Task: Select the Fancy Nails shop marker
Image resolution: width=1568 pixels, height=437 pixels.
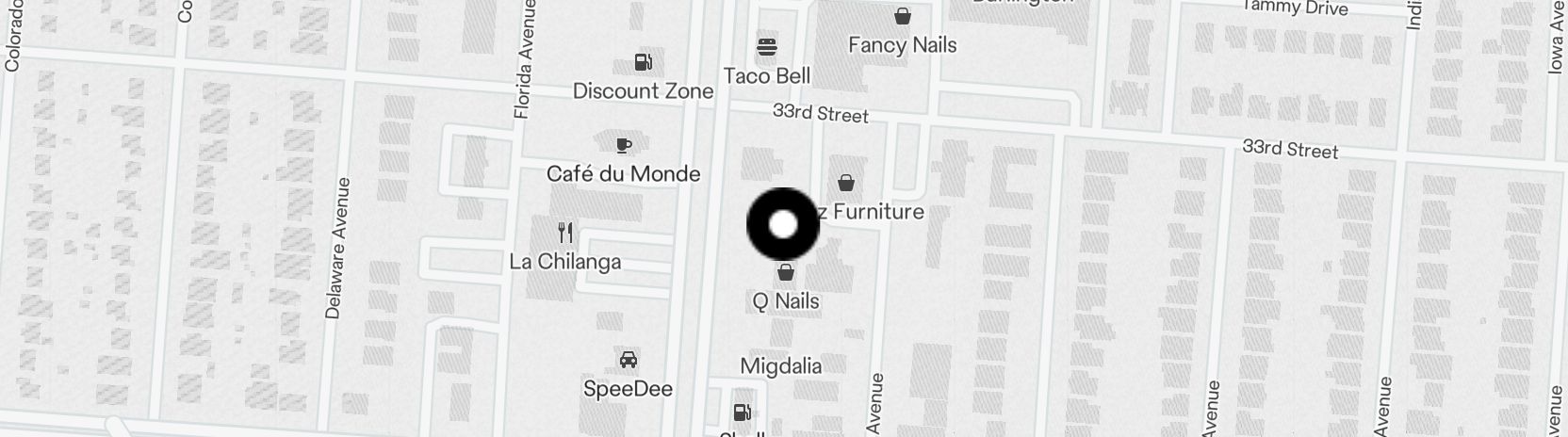Action: click(x=902, y=17)
